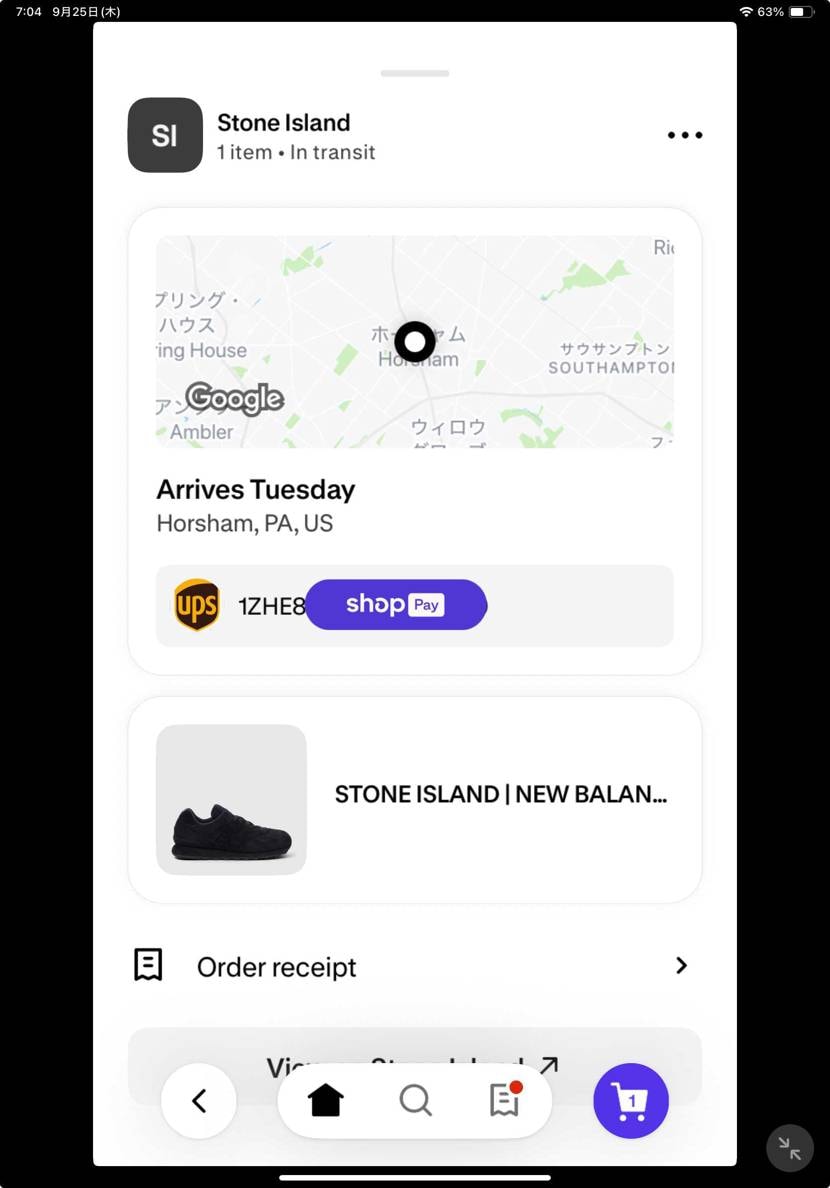
Task: Visit the Stone Island store link
Action: click(414, 1050)
